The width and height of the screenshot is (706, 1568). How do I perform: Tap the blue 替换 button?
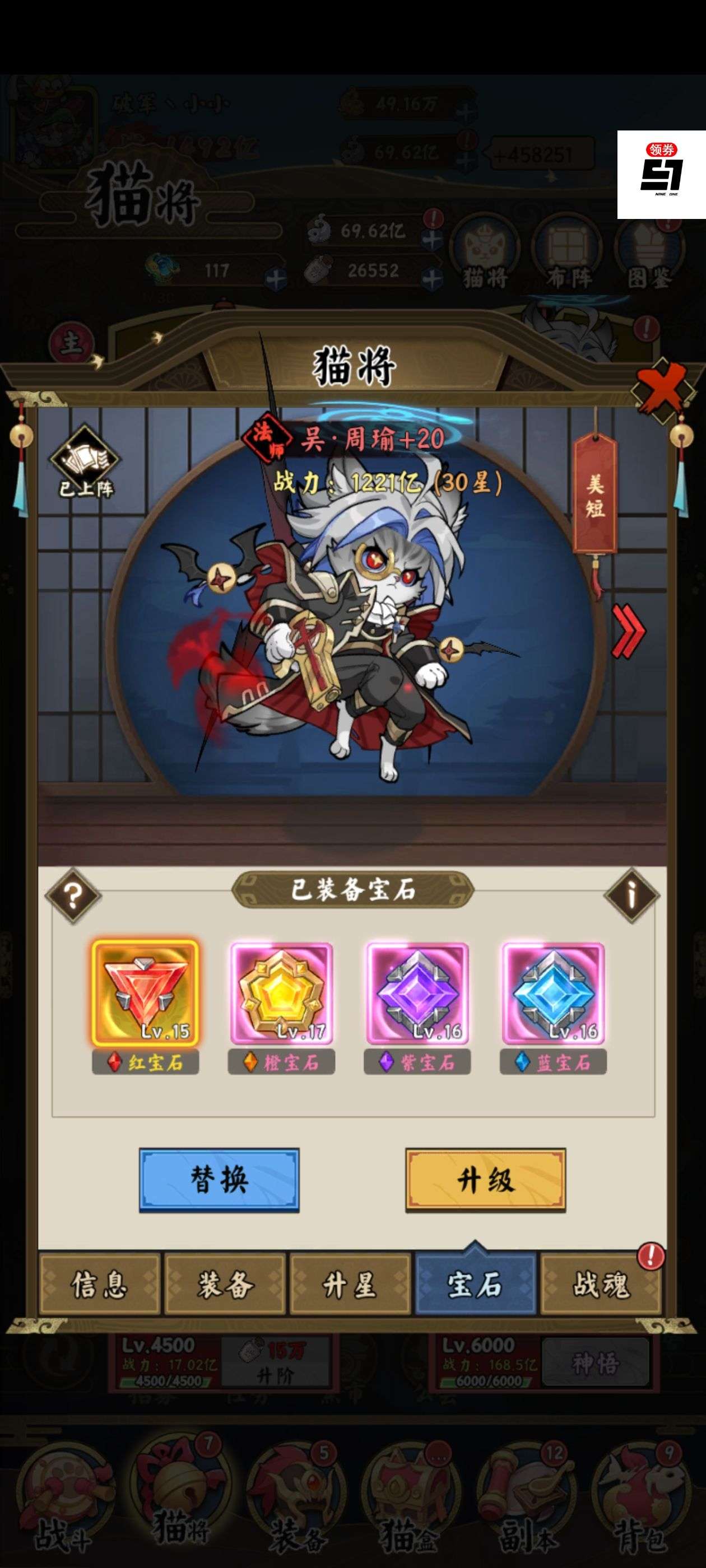tap(219, 1180)
